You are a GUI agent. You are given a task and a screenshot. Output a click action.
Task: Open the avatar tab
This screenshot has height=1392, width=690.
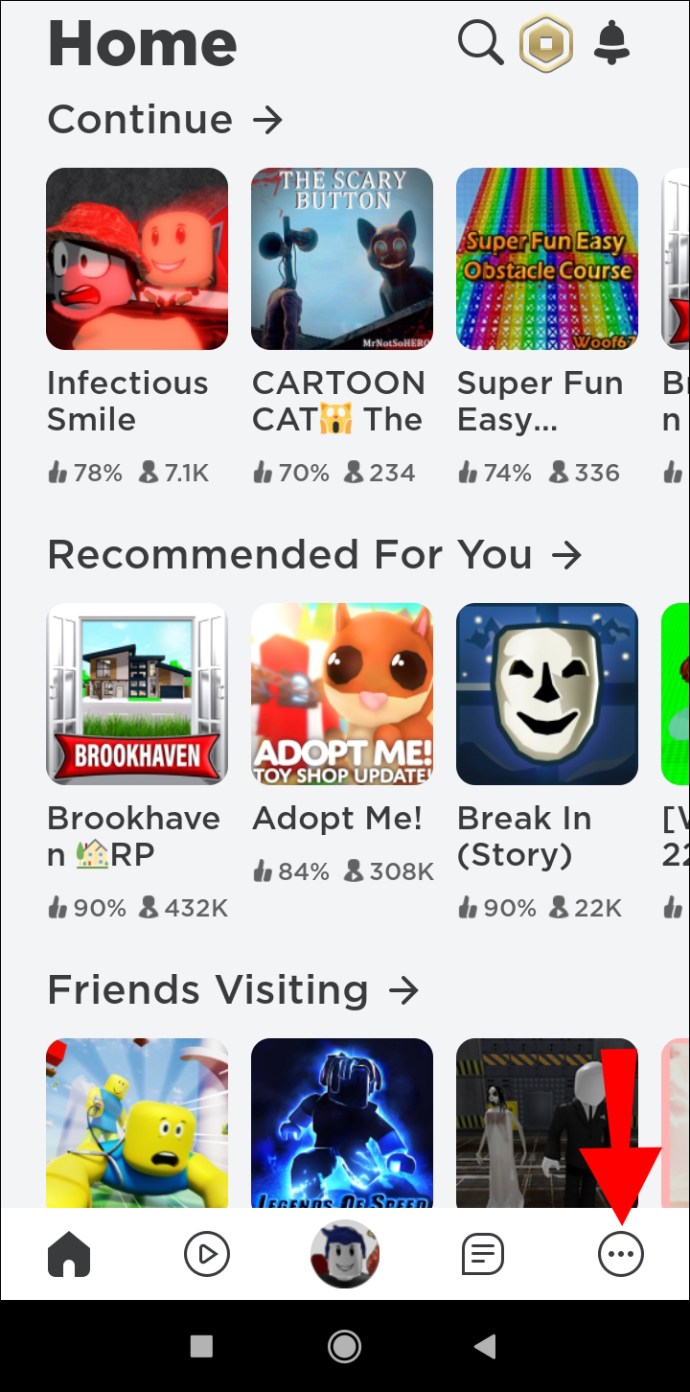[x=345, y=1254]
